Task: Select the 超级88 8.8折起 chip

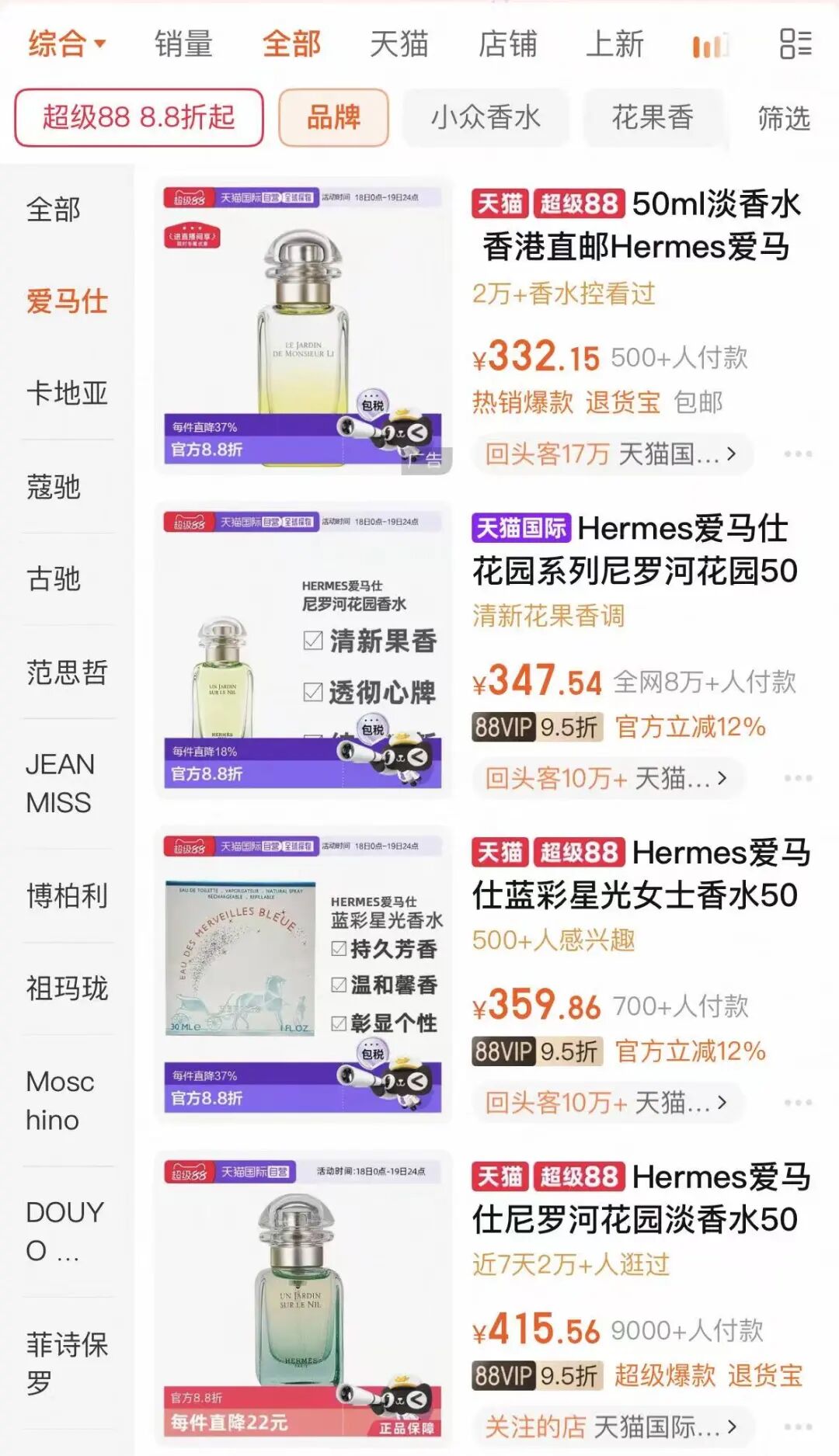Action: (139, 117)
